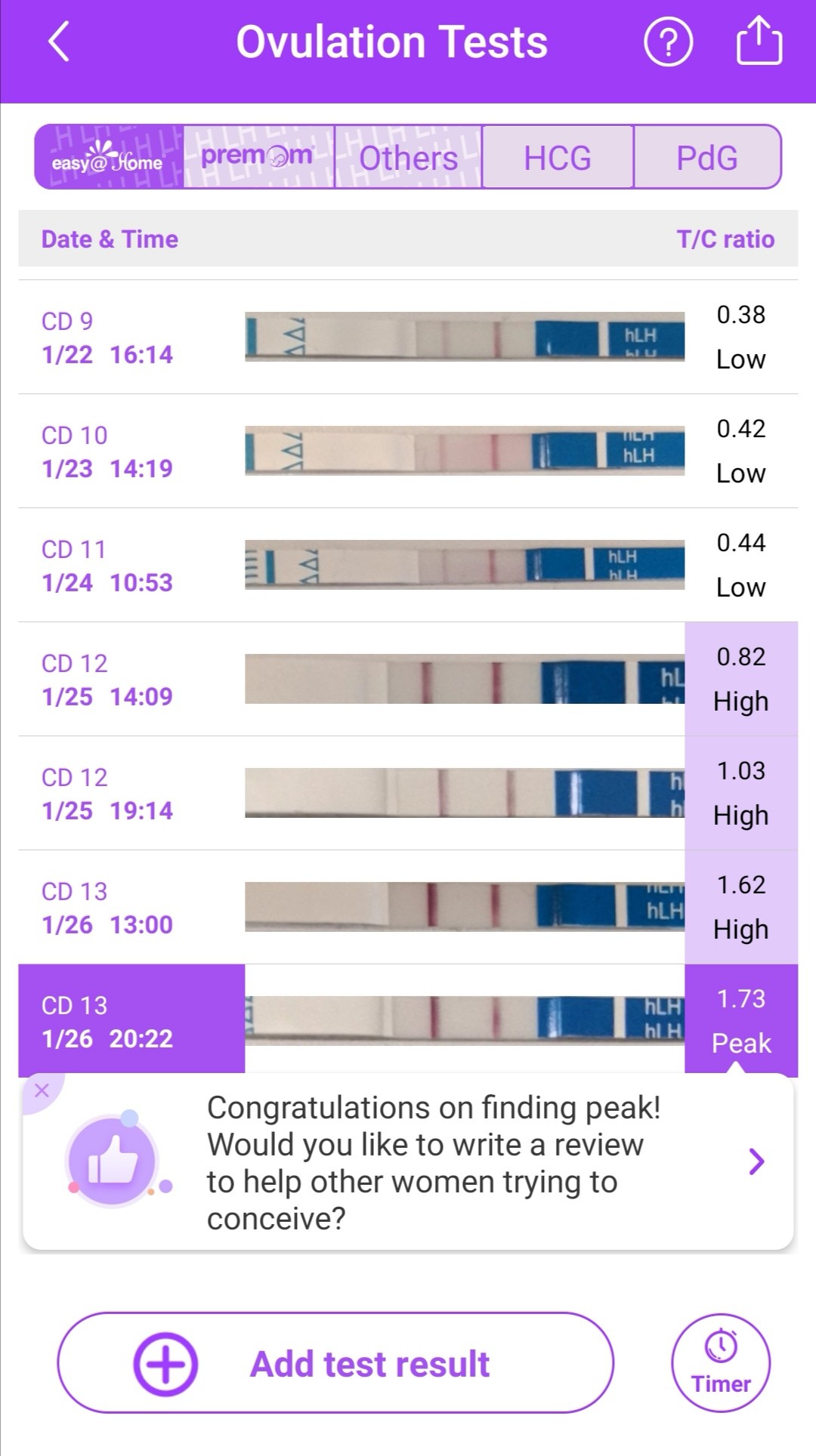This screenshot has width=816, height=1456.
Task: Open the help question mark icon
Action: (668, 42)
